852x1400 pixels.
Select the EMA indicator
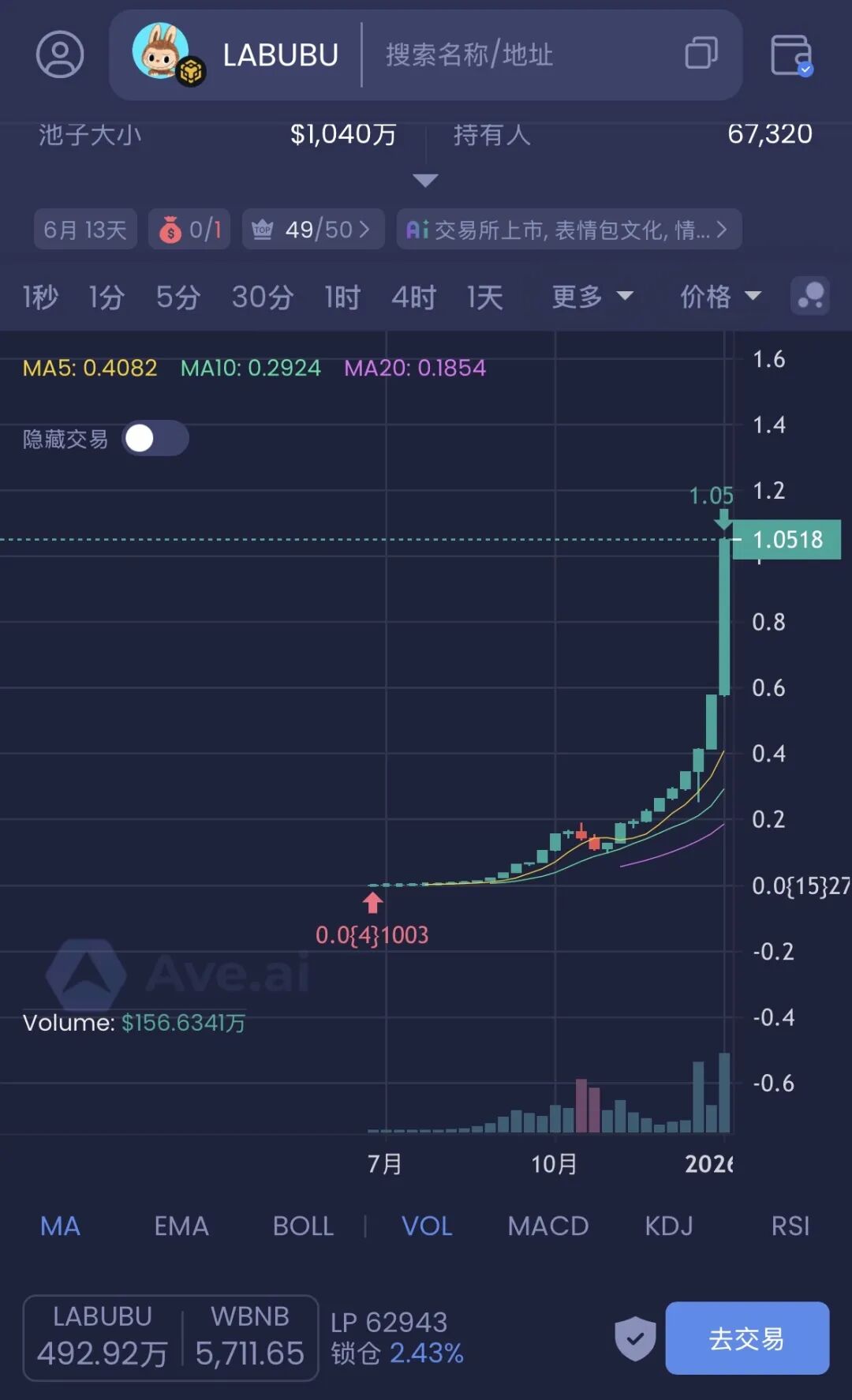point(181,1226)
